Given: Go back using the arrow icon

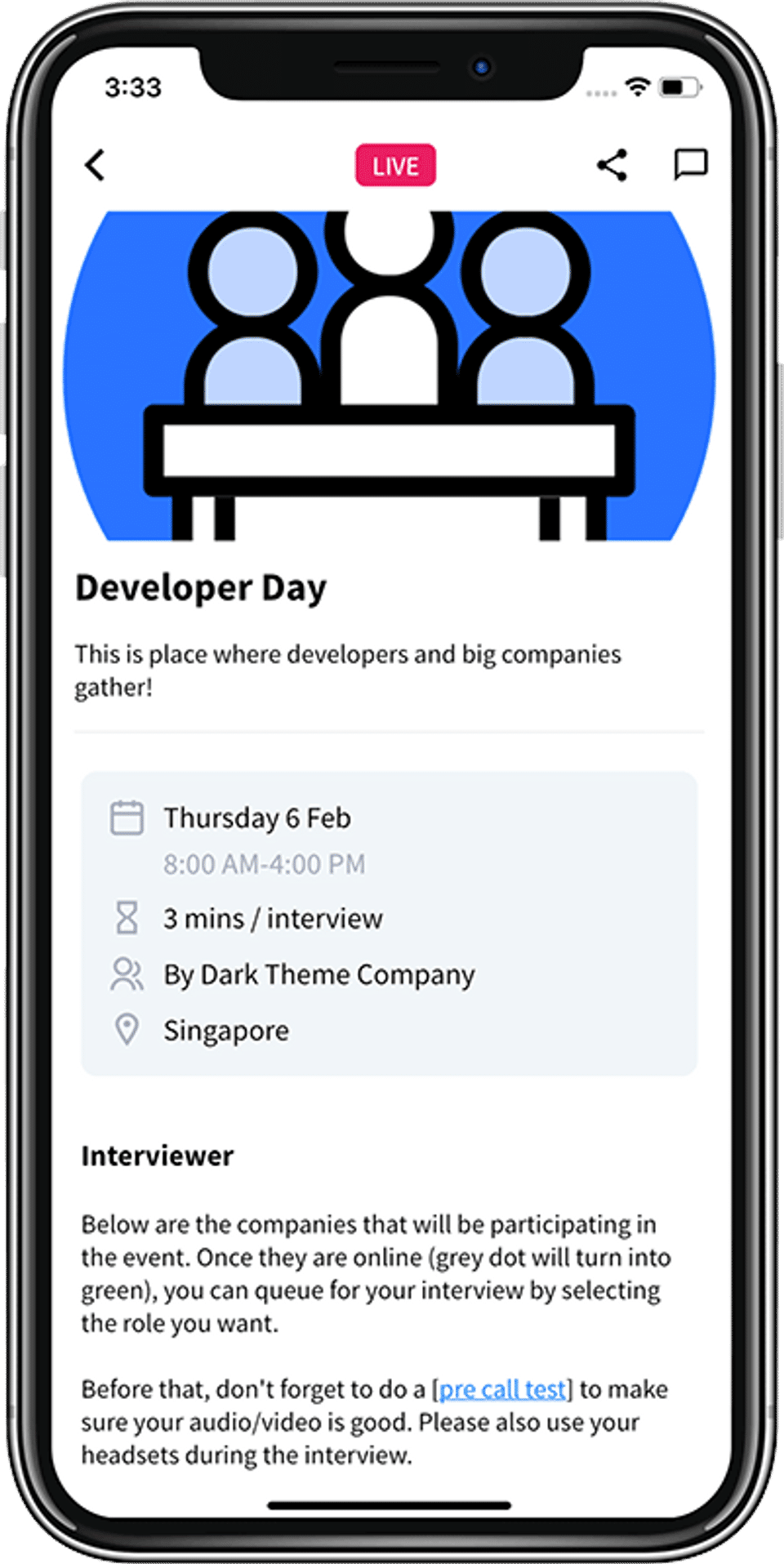Looking at the screenshot, I should (x=96, y=165).
